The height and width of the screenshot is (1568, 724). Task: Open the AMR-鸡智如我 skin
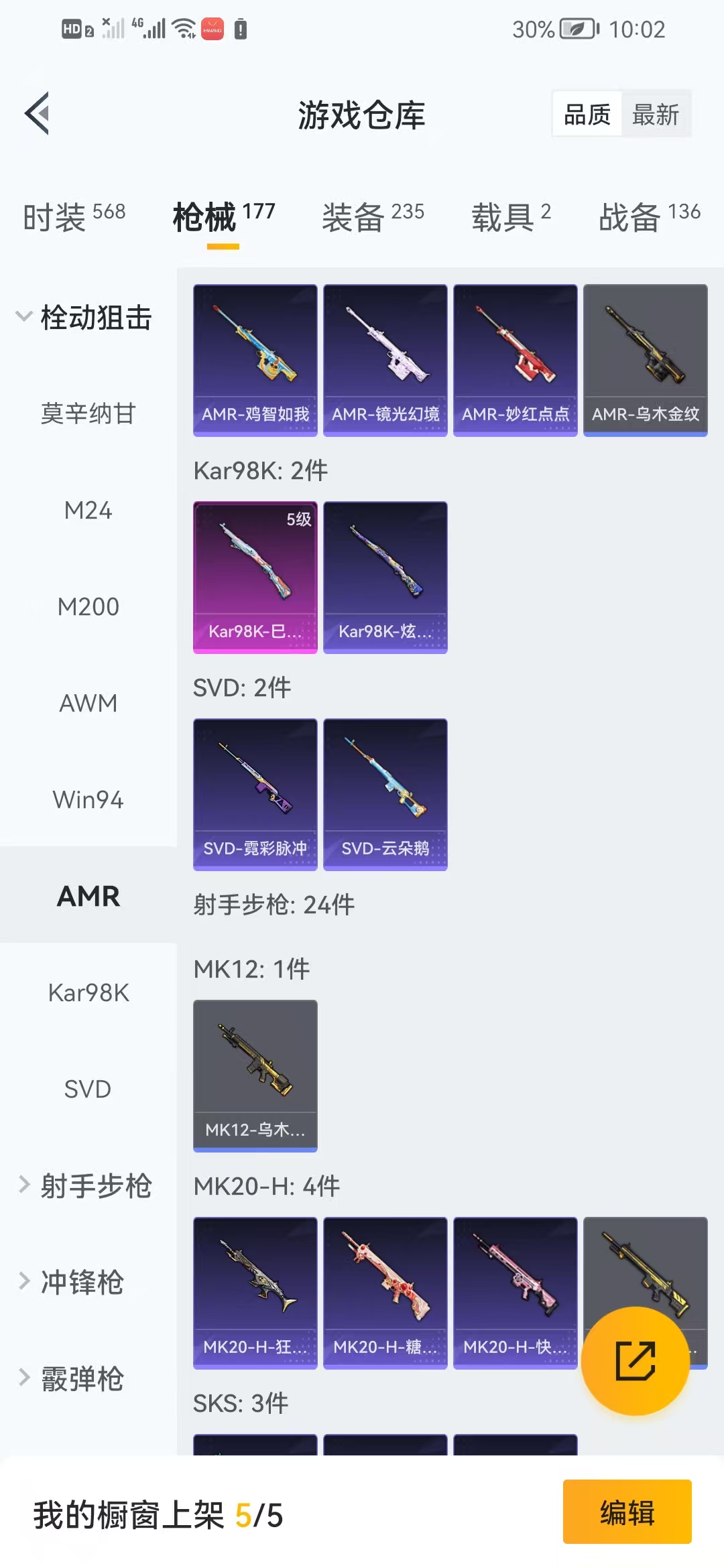pyautogui.click(x=255, y=360)
